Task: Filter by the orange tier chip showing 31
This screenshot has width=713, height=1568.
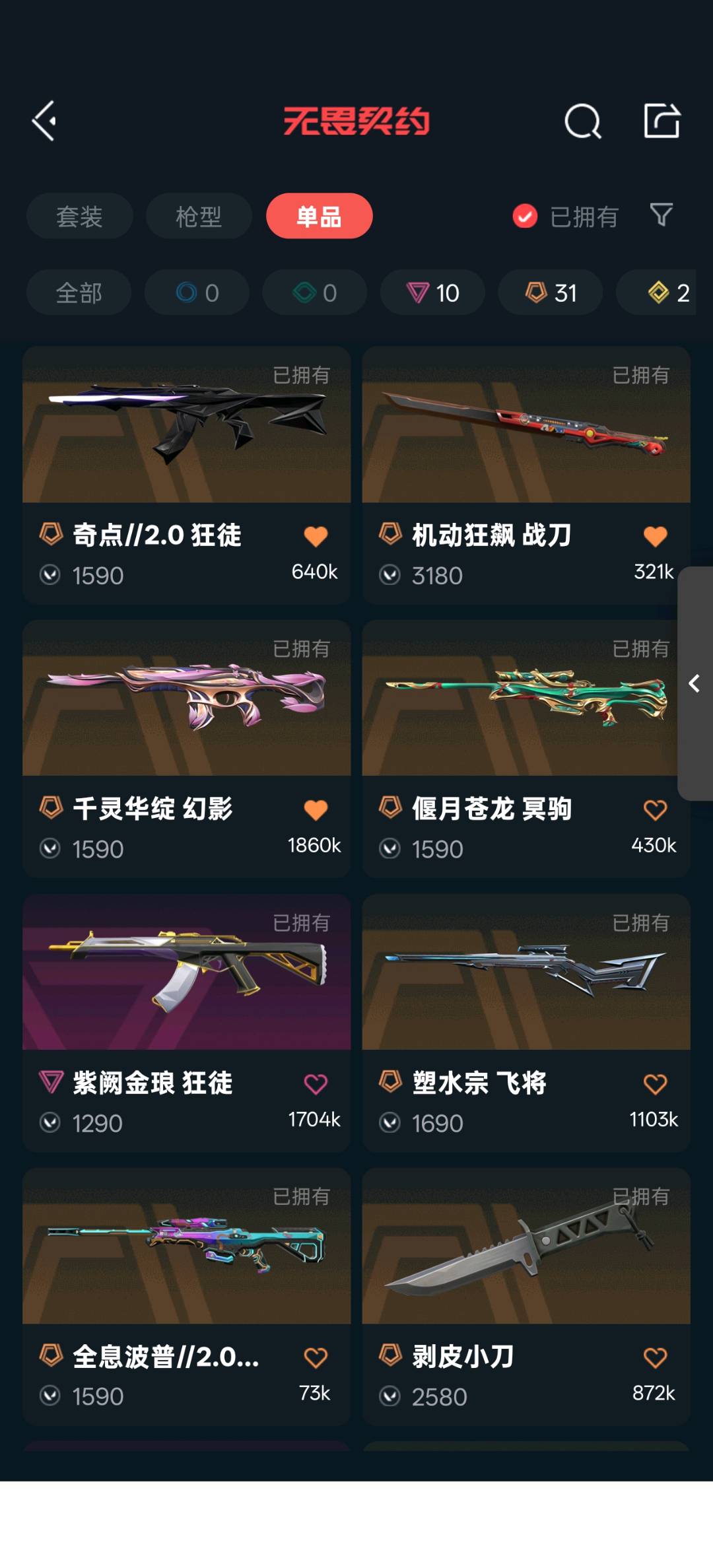Action: point(550,292)
